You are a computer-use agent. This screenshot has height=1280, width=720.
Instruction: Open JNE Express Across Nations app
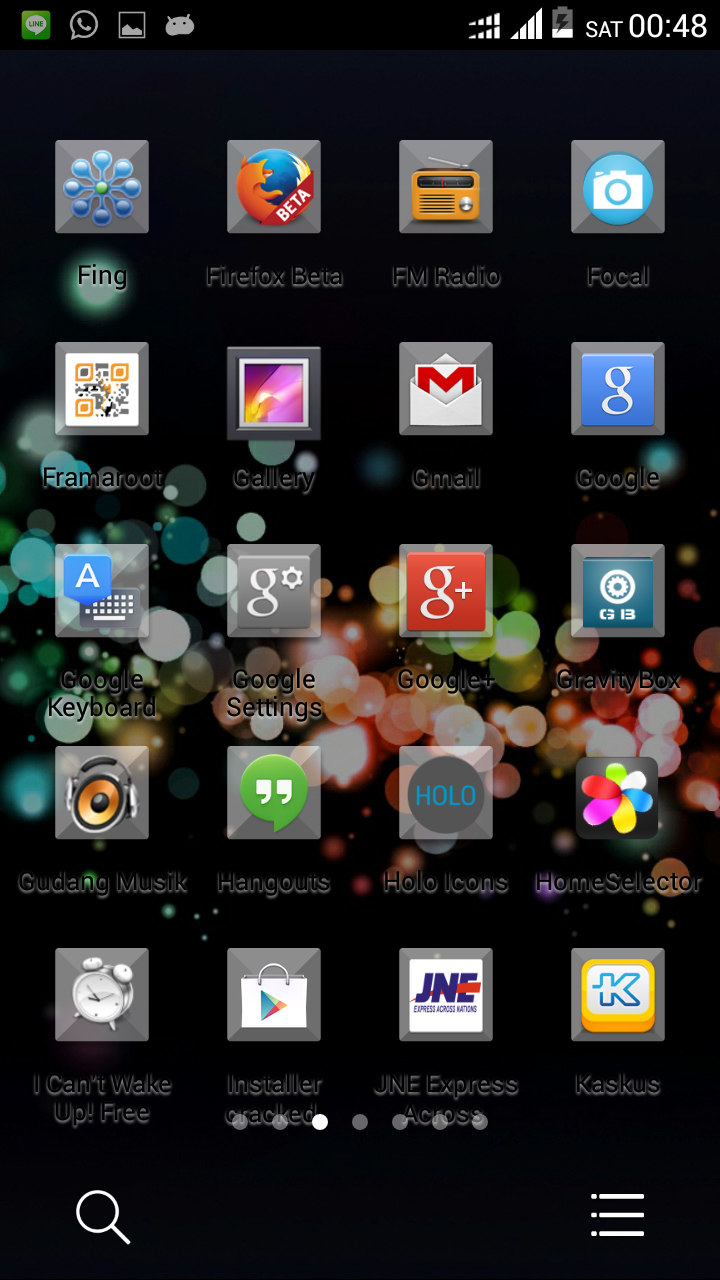click(446, 995)
